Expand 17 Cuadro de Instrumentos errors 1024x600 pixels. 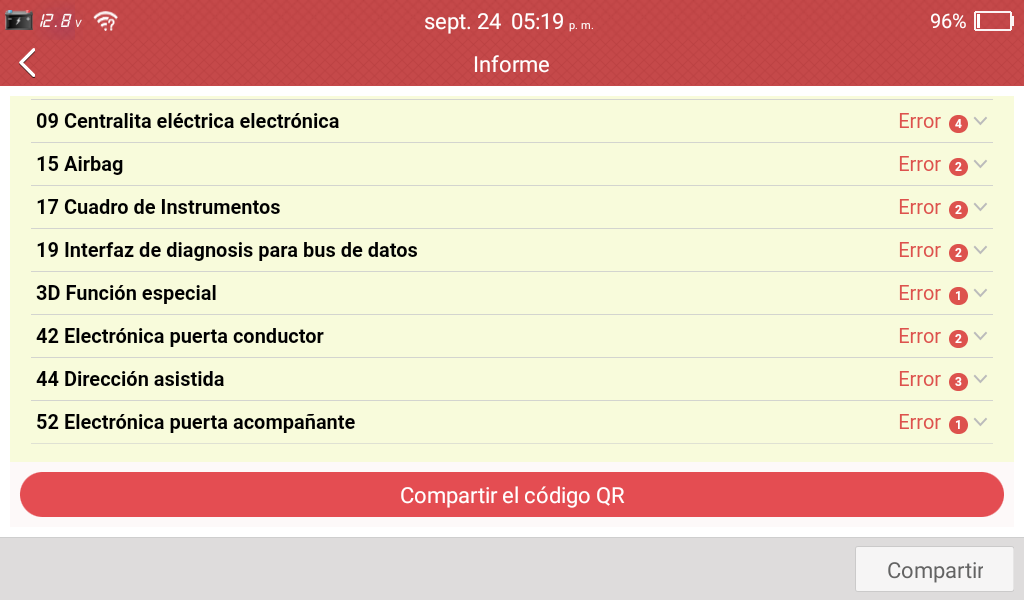[x=980, y=208]
